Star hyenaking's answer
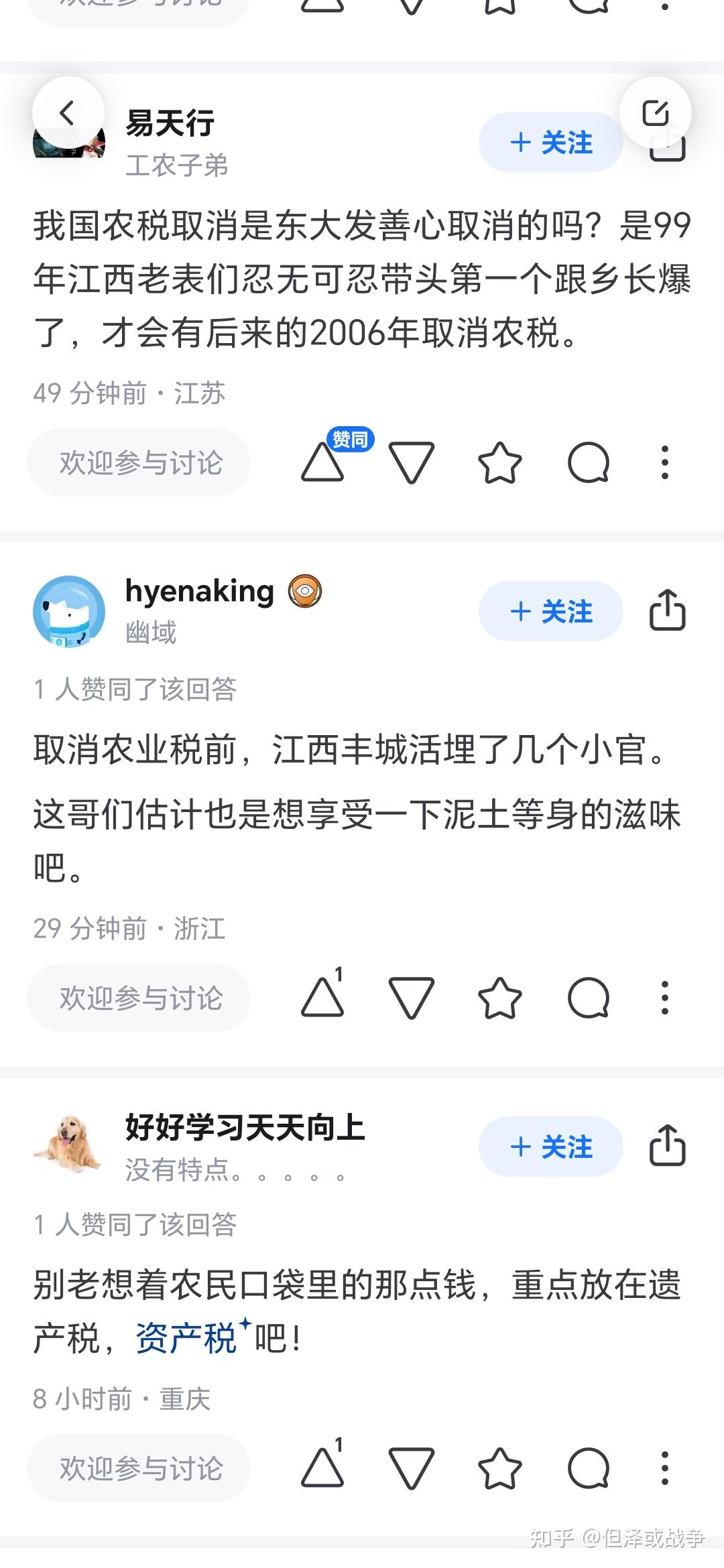Screen dimensions: 724x1568 [x=499, y=998]
